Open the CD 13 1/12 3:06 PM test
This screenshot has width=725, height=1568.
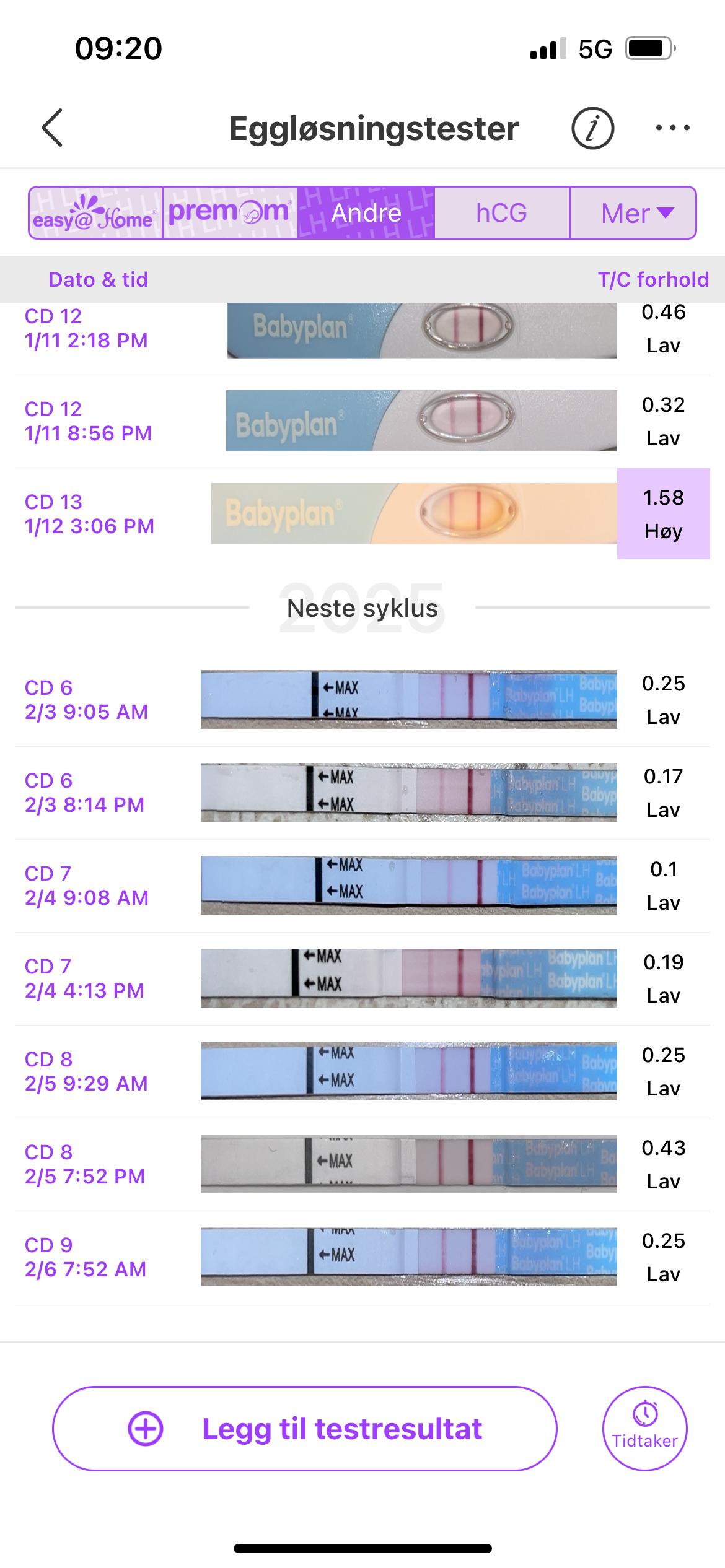(x=362, y=514)
